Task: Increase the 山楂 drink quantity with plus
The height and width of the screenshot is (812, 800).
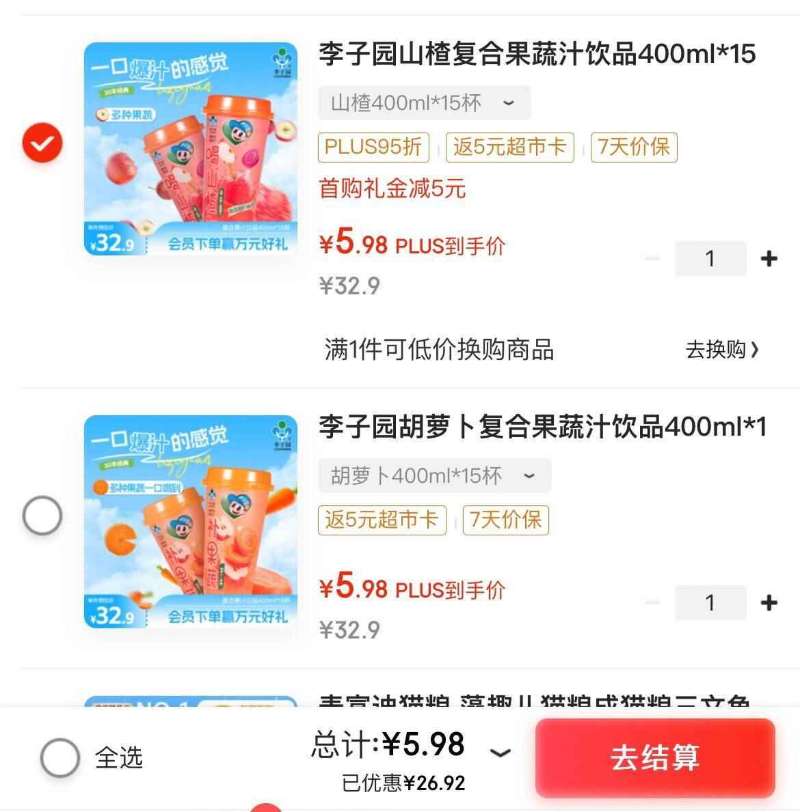Action: [x=767, y=259]
